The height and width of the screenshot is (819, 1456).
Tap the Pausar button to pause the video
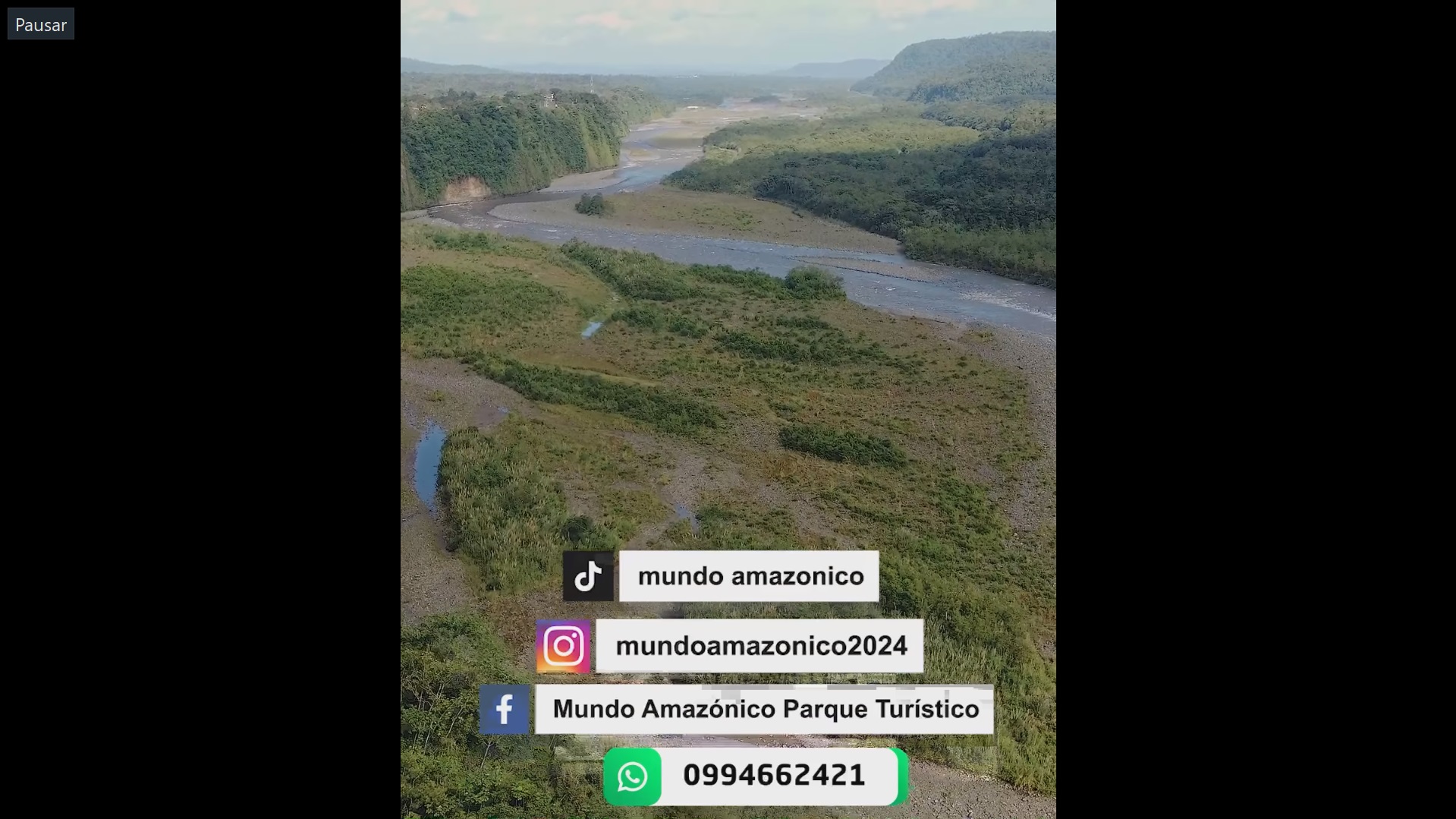(x=41, y=24)
